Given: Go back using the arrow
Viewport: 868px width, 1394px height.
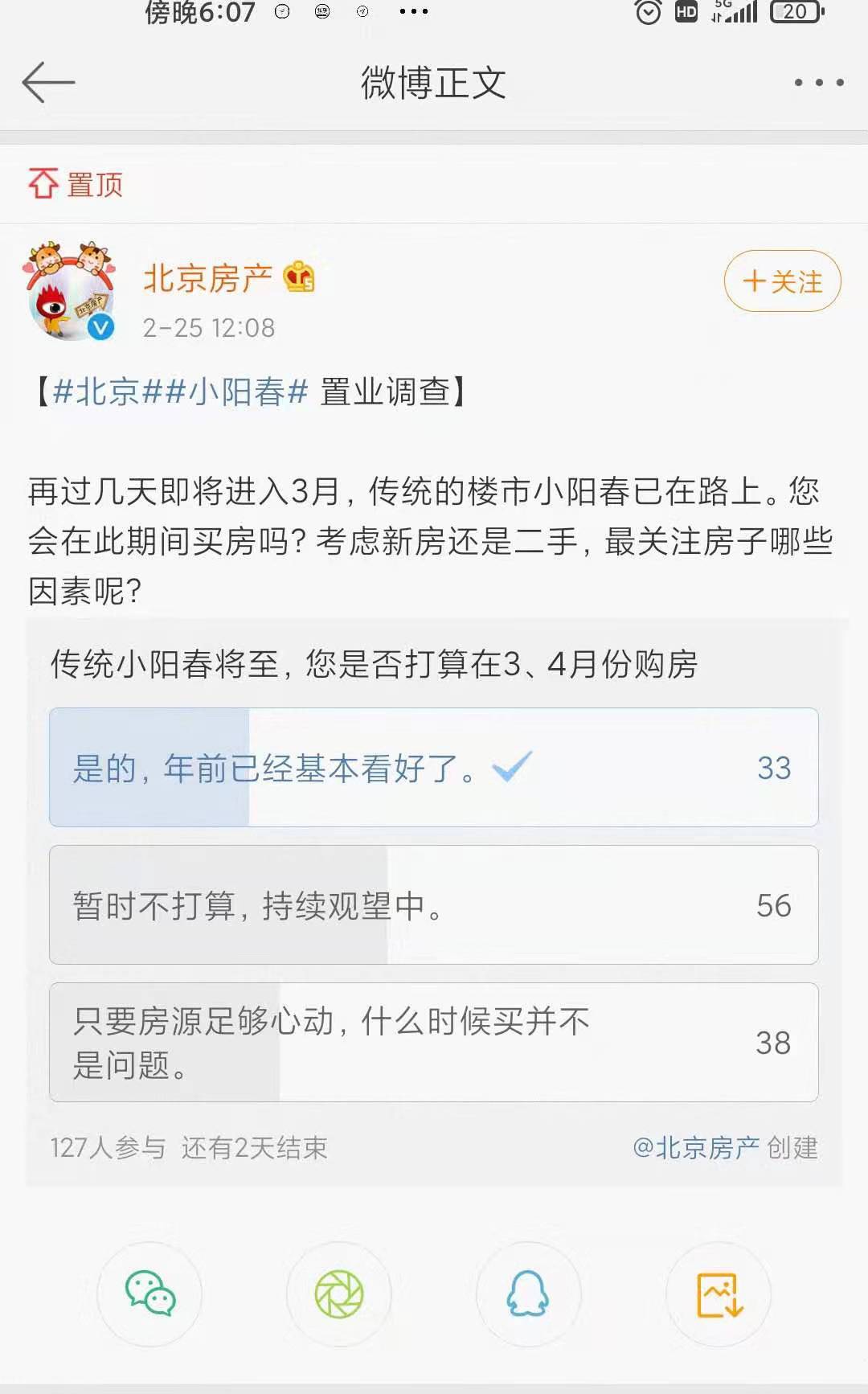Looking at the screenshot, I should [48, 82].
